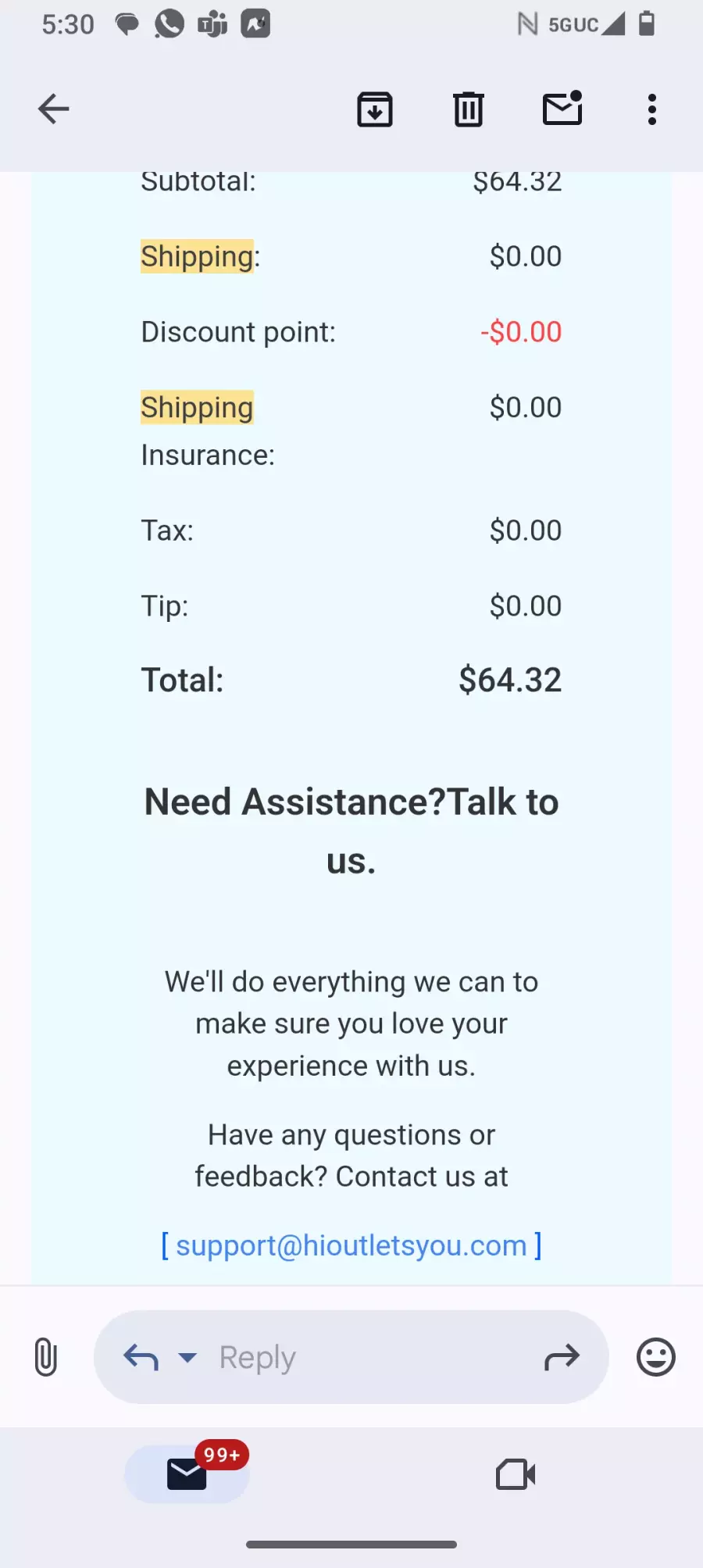Go back to the inbox

pyautogui.click(x=53, y=109)
